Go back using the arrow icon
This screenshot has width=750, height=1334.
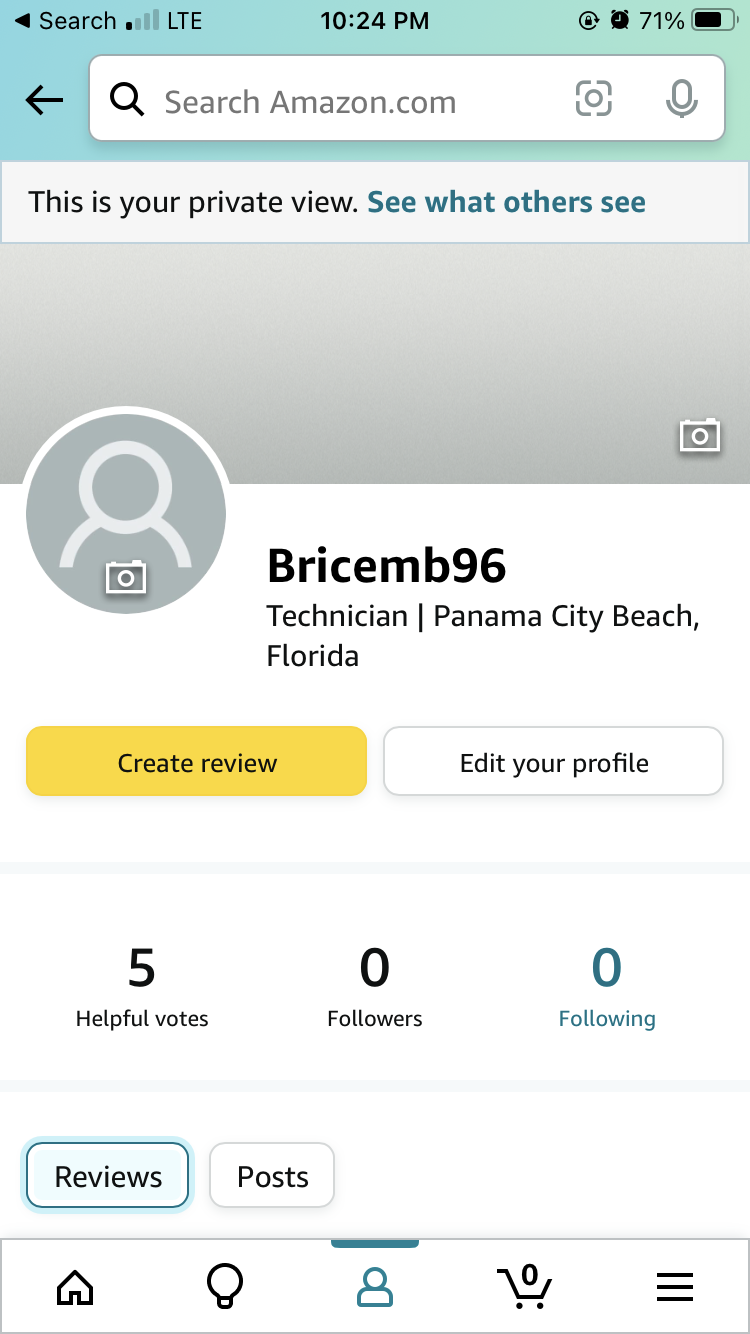[44, 100]
